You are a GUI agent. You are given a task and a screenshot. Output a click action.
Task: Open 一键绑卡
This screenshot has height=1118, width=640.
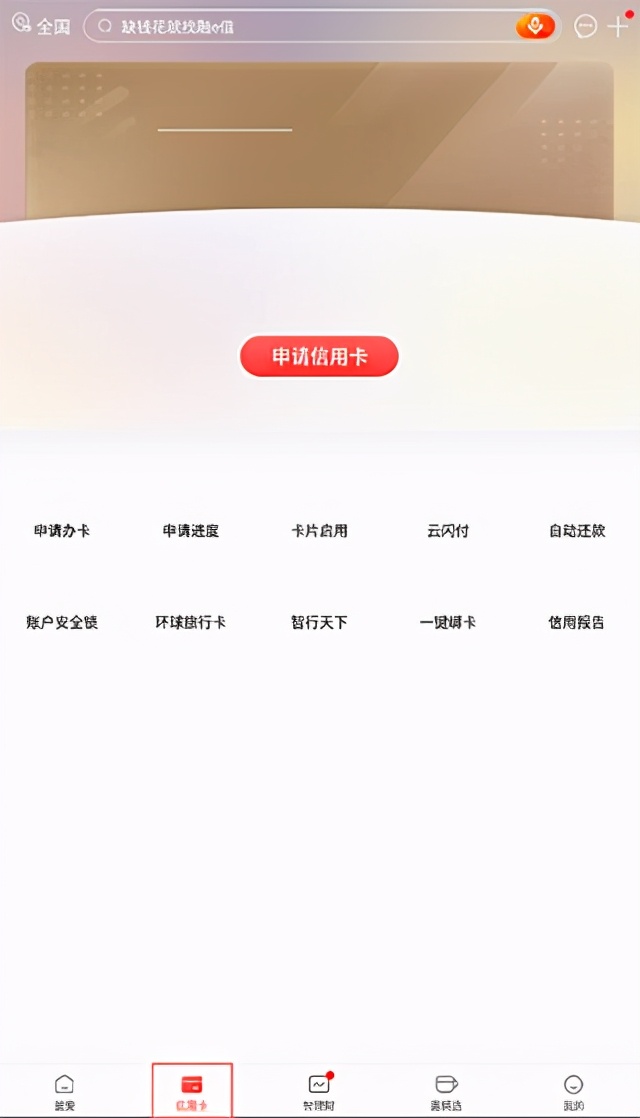pyautogui.click(x=448, y=622)
